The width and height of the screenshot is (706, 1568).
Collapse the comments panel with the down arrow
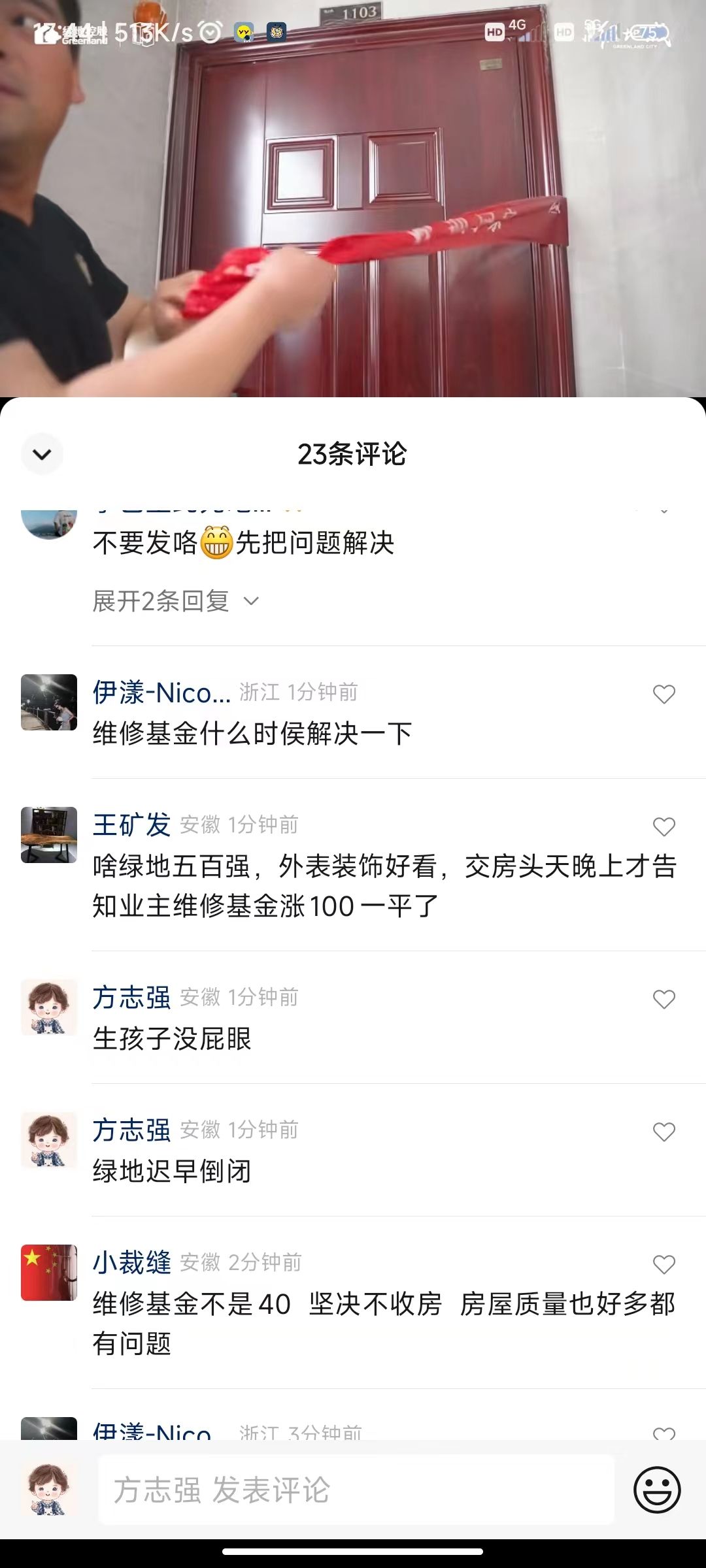[x=42, y=454]
